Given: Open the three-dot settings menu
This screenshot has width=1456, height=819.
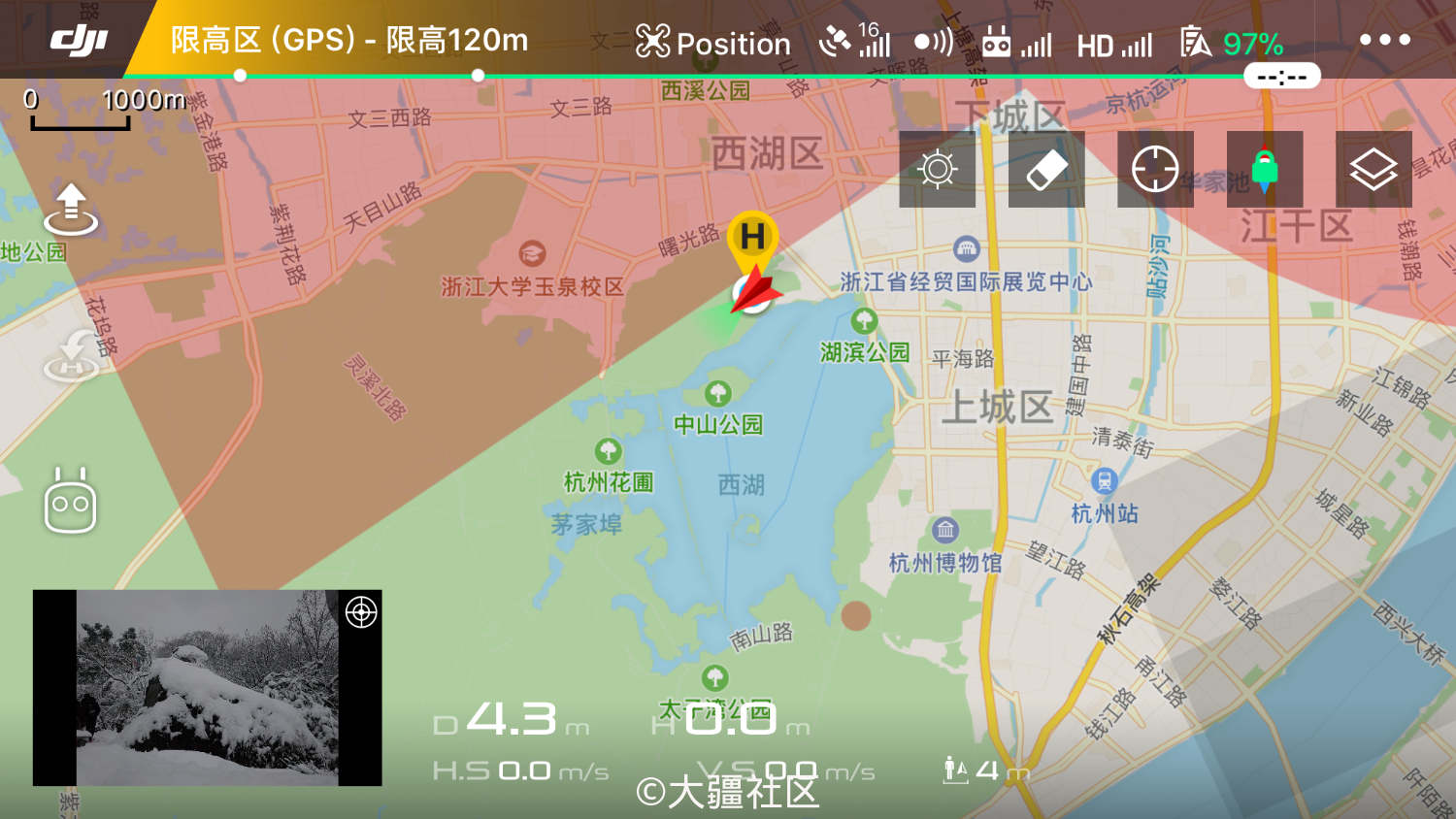Looking at the screenshot, I should tap(1384, 40).
